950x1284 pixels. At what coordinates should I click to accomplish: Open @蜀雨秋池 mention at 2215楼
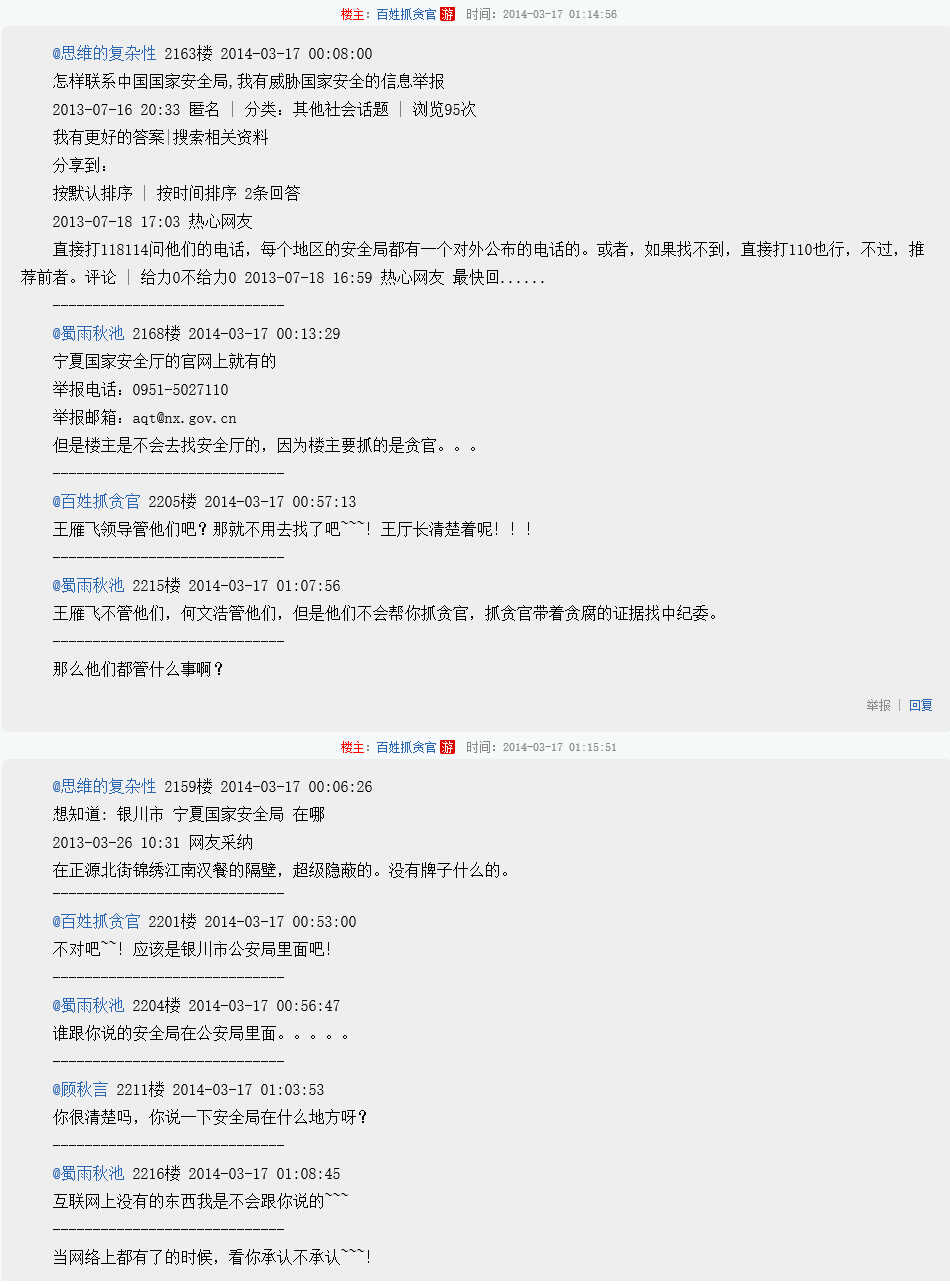89,586
